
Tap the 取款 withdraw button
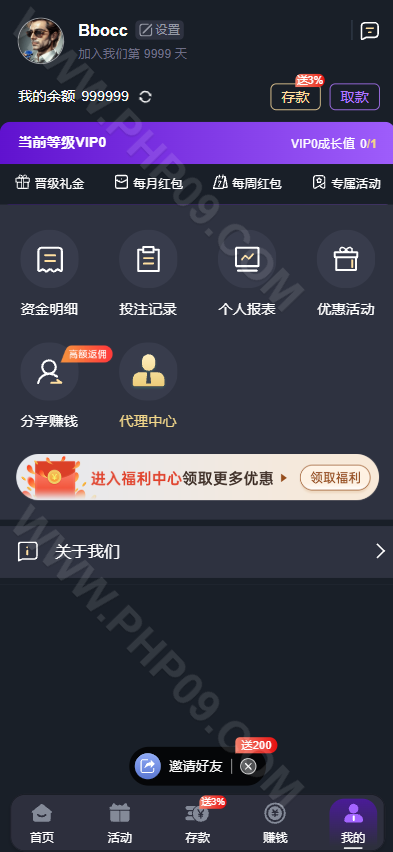pos(354,97)
